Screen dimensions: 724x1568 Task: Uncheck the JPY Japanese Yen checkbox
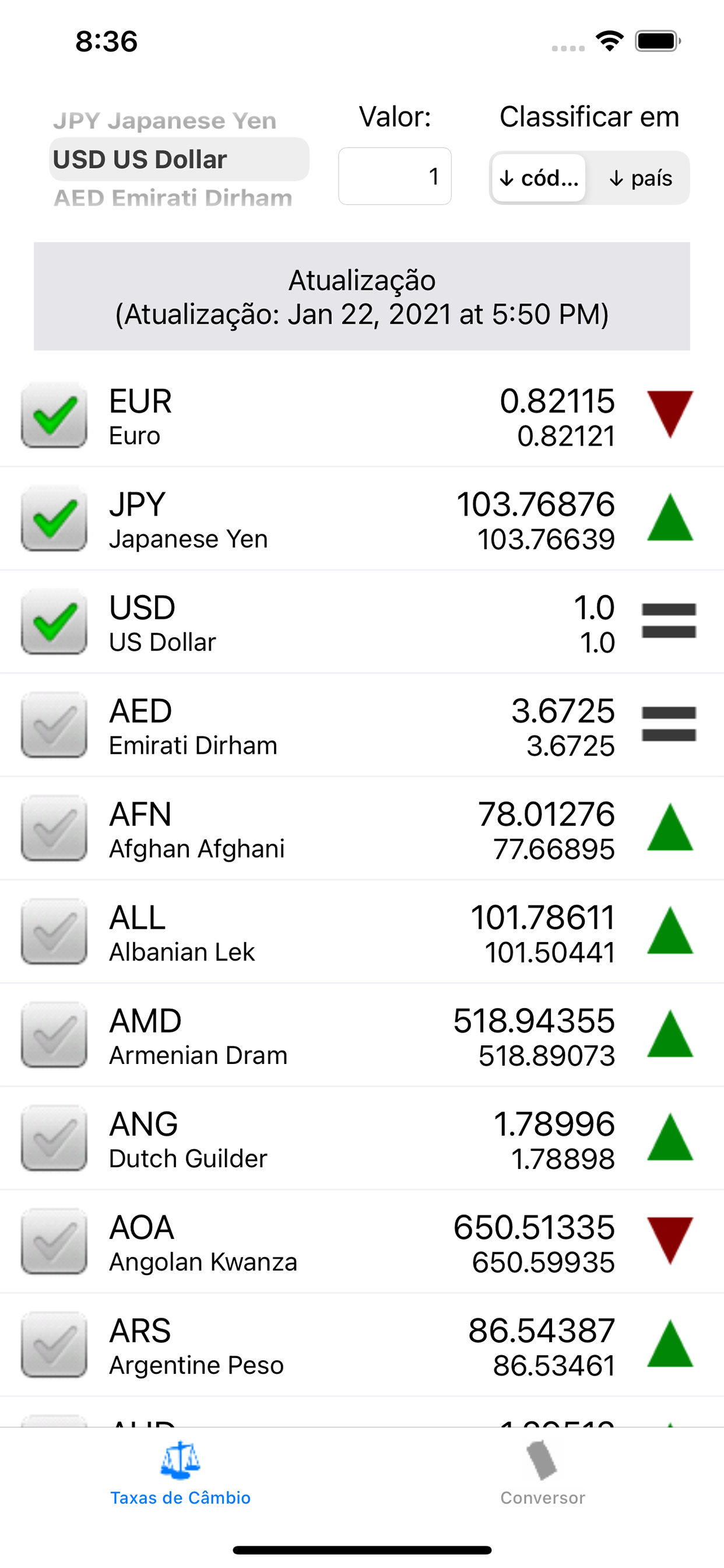point(54,519)
